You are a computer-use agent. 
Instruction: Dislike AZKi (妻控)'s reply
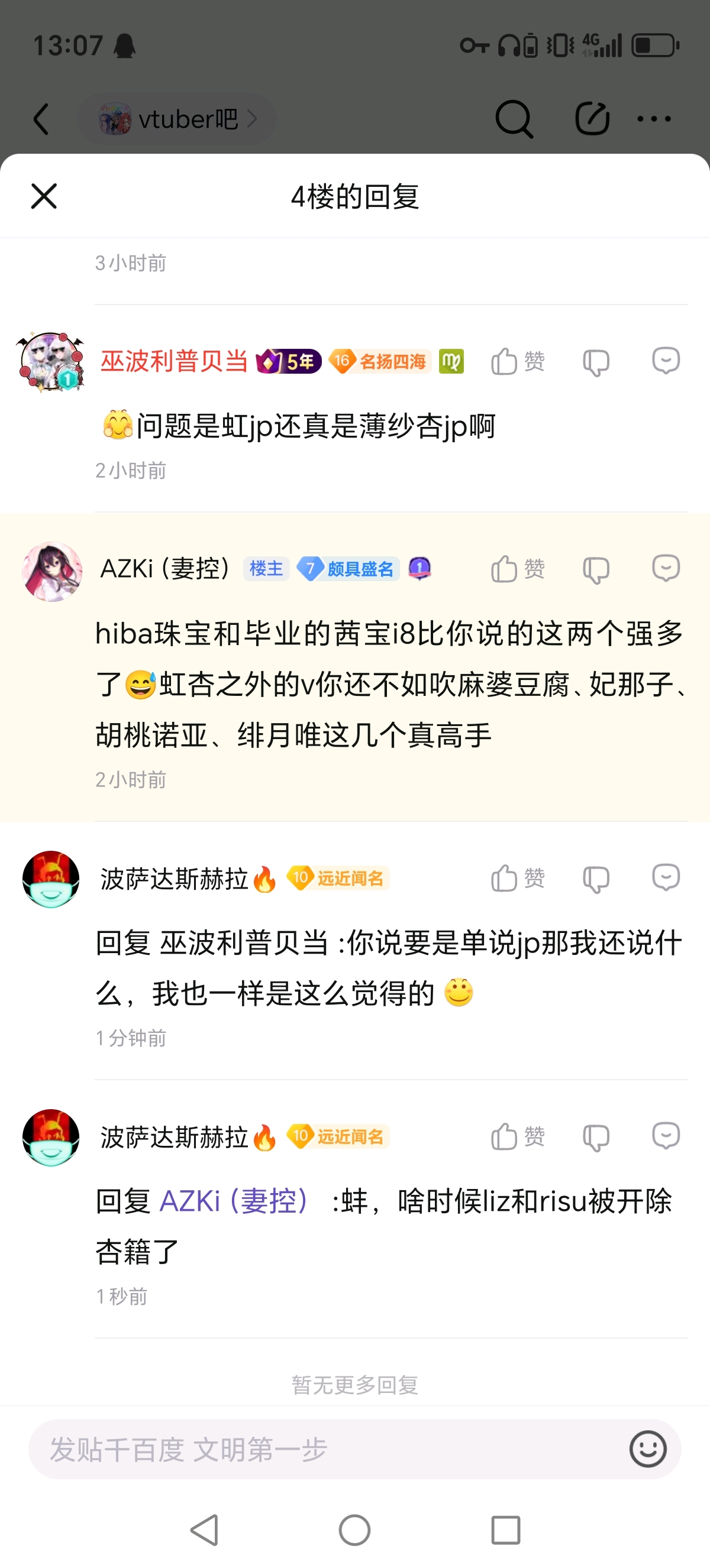coord(596,570)
